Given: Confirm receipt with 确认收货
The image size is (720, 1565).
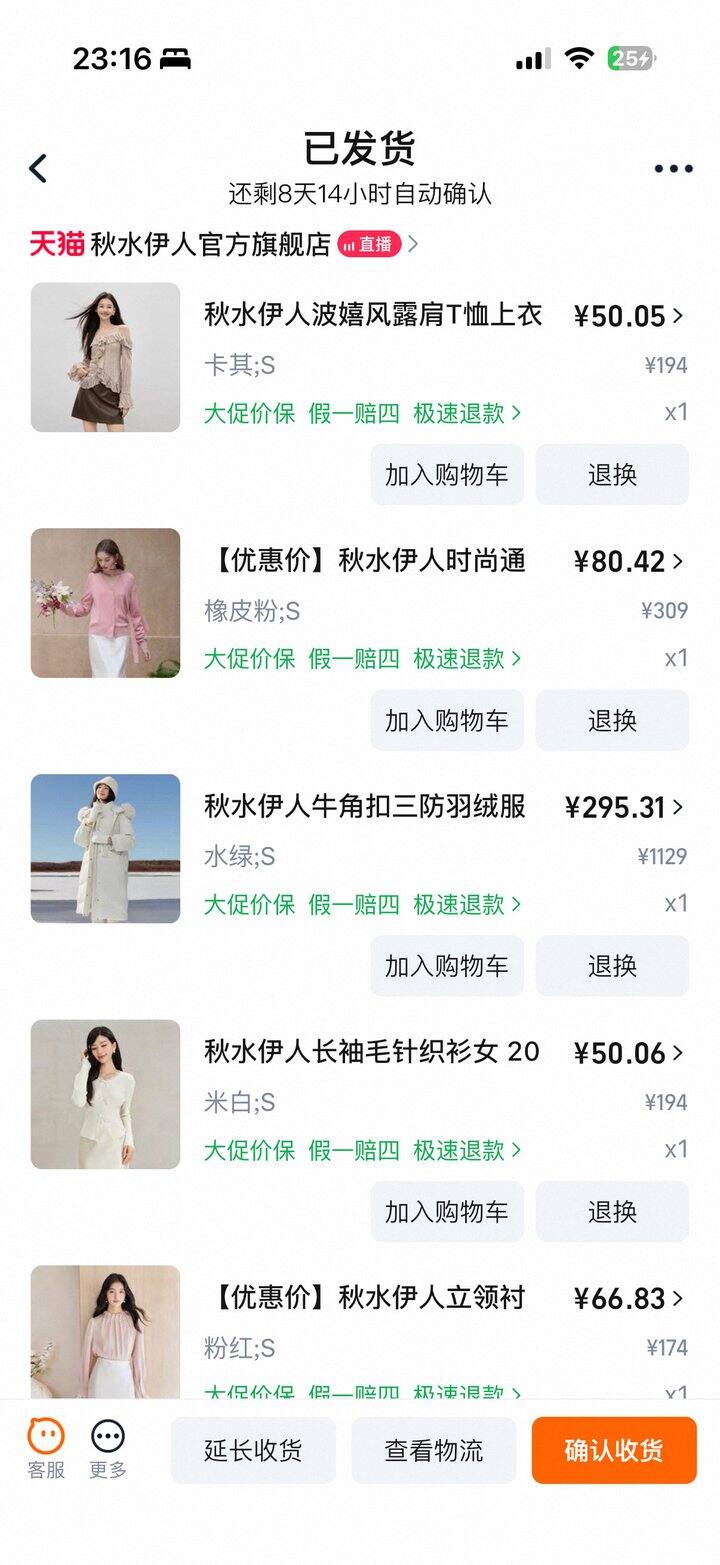Looking at the screenshot, I should pos(613,1450).
